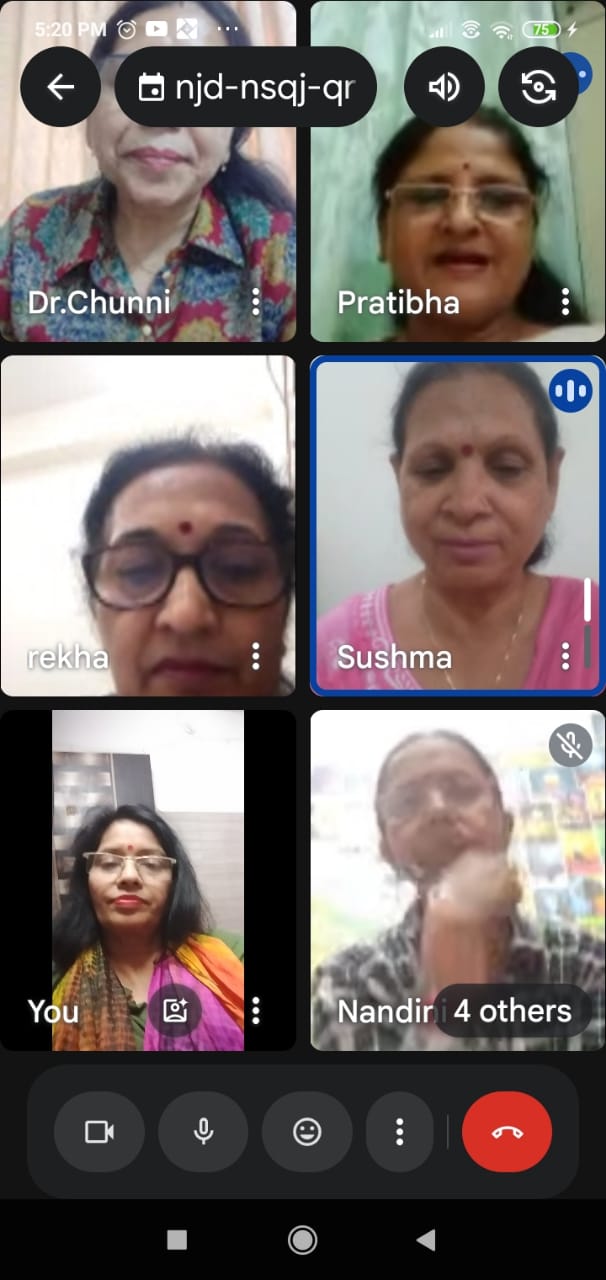This screenshot has width=606, height=1280.
Task: Go to the system home screen
Action: pyautogui.click(x=302, y=1241)
